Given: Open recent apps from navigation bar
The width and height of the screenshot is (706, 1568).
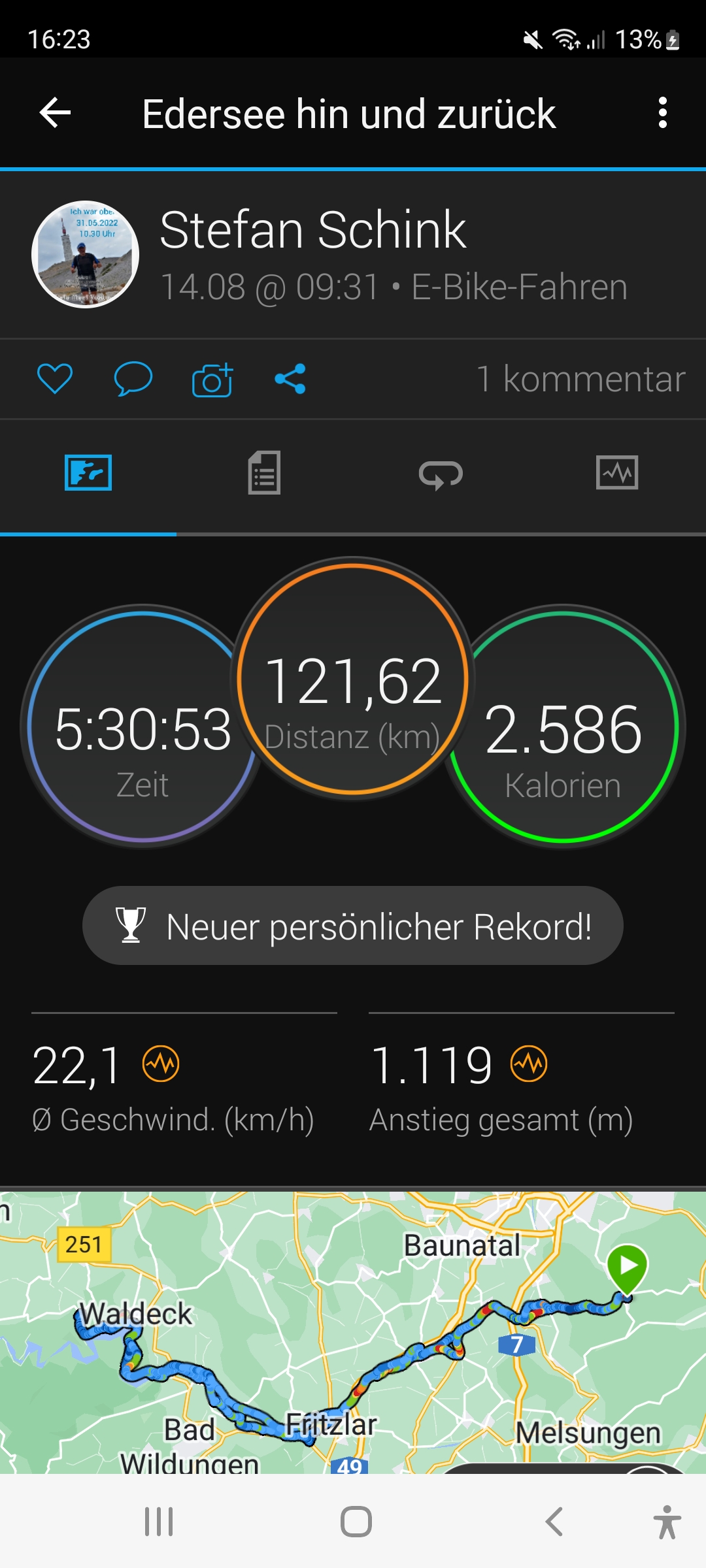Looking at the screenshot, I should click(159, 1522).
